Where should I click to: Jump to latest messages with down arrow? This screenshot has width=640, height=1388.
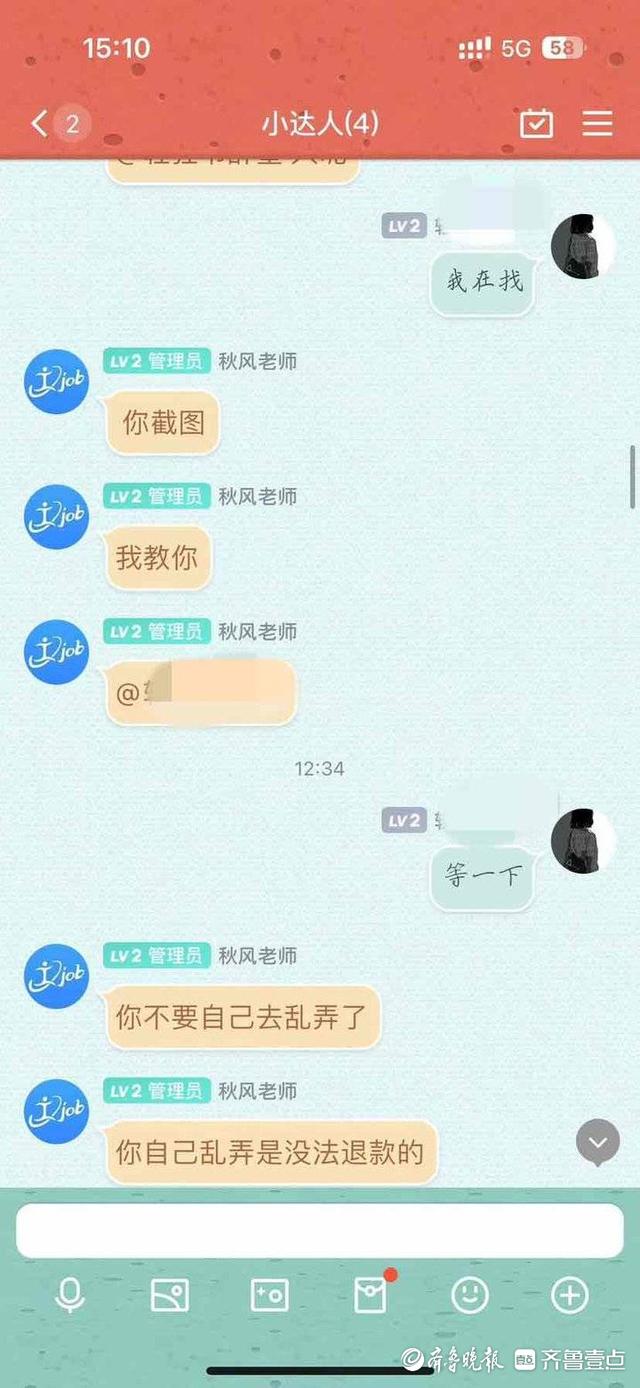pos(598,1142)
